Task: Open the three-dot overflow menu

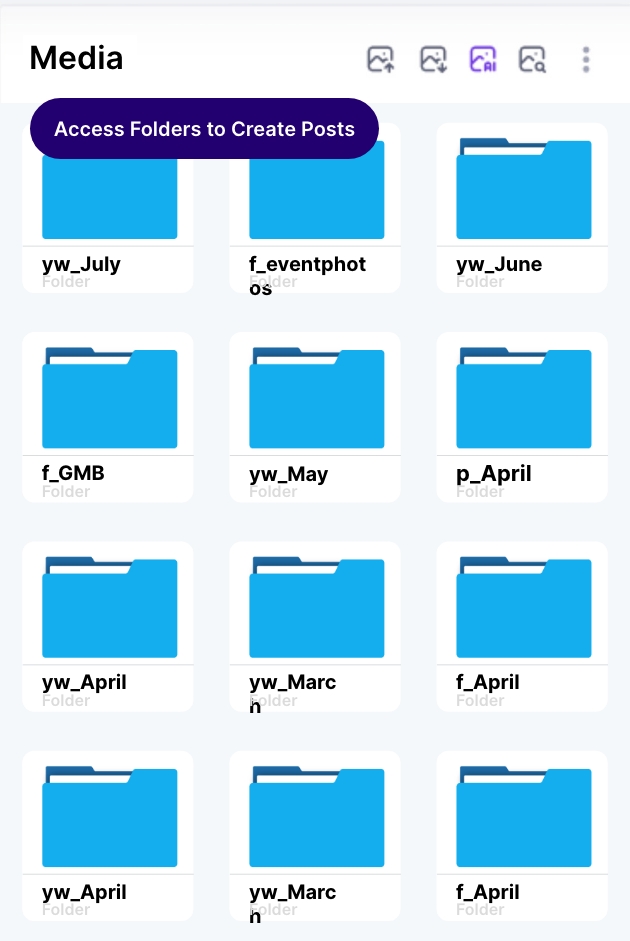Action: coord(586,60)
